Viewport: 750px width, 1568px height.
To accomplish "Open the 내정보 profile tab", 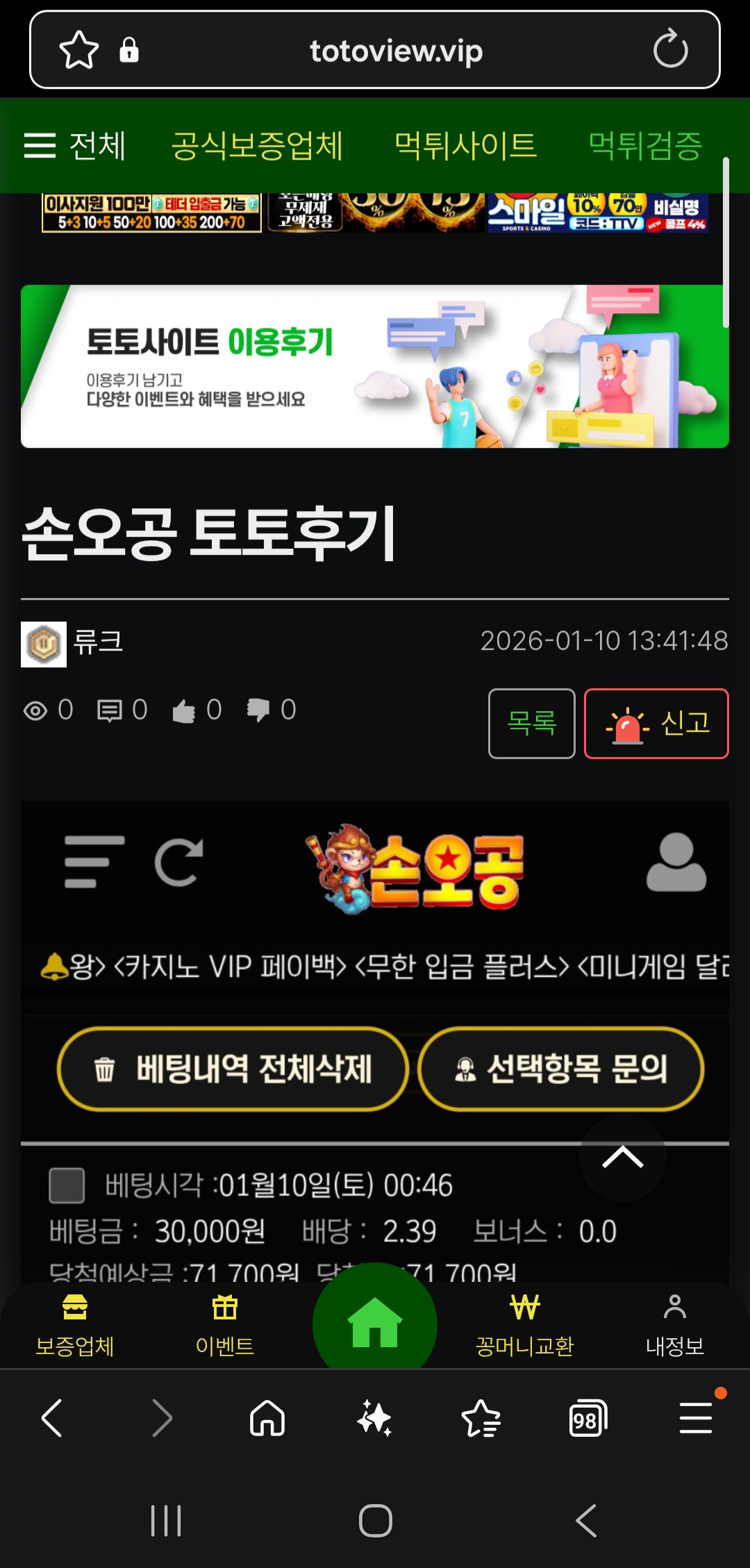I will pos(674,1326).
